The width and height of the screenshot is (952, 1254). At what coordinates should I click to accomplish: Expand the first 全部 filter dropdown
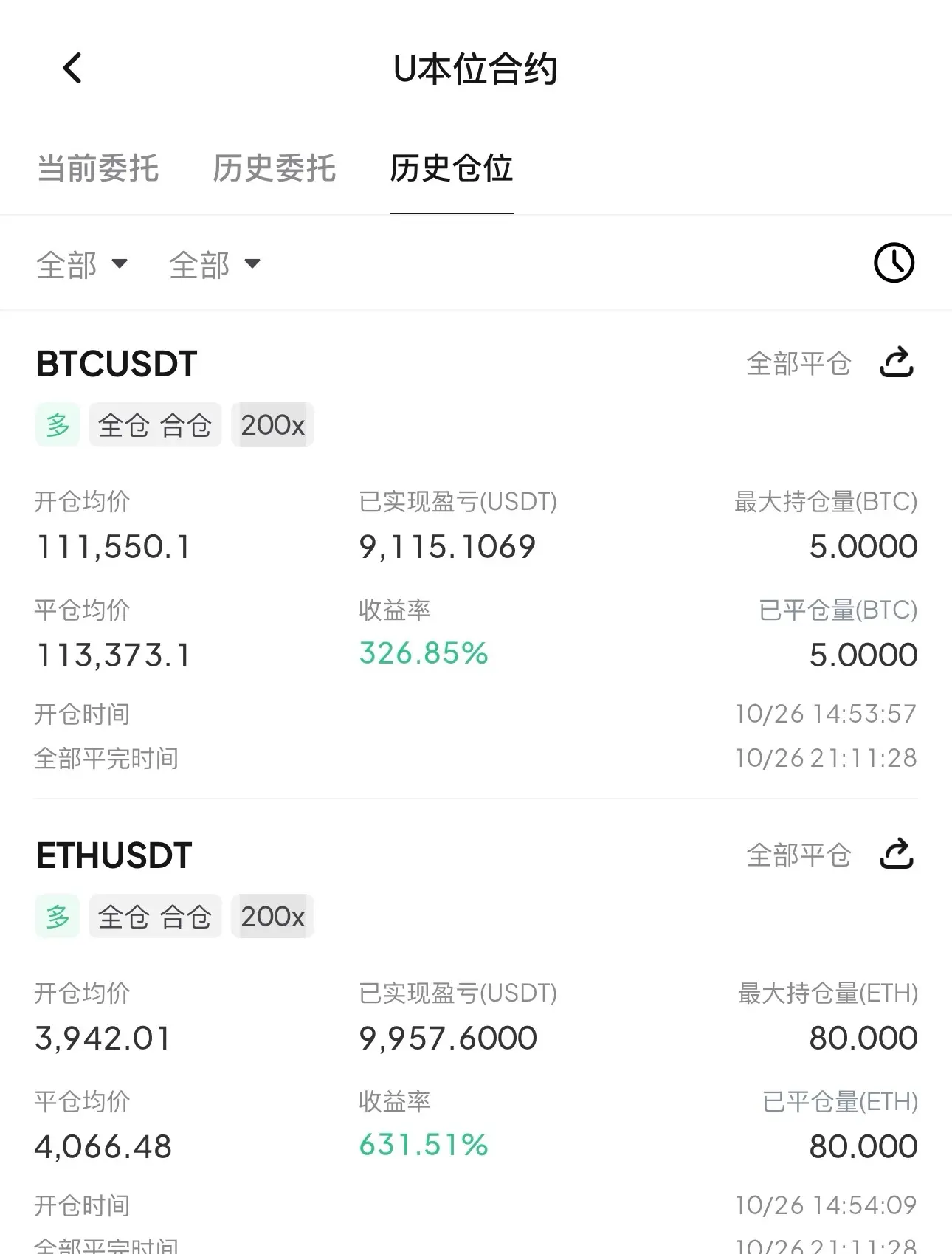pyautogui.click(x=82, y=264)
